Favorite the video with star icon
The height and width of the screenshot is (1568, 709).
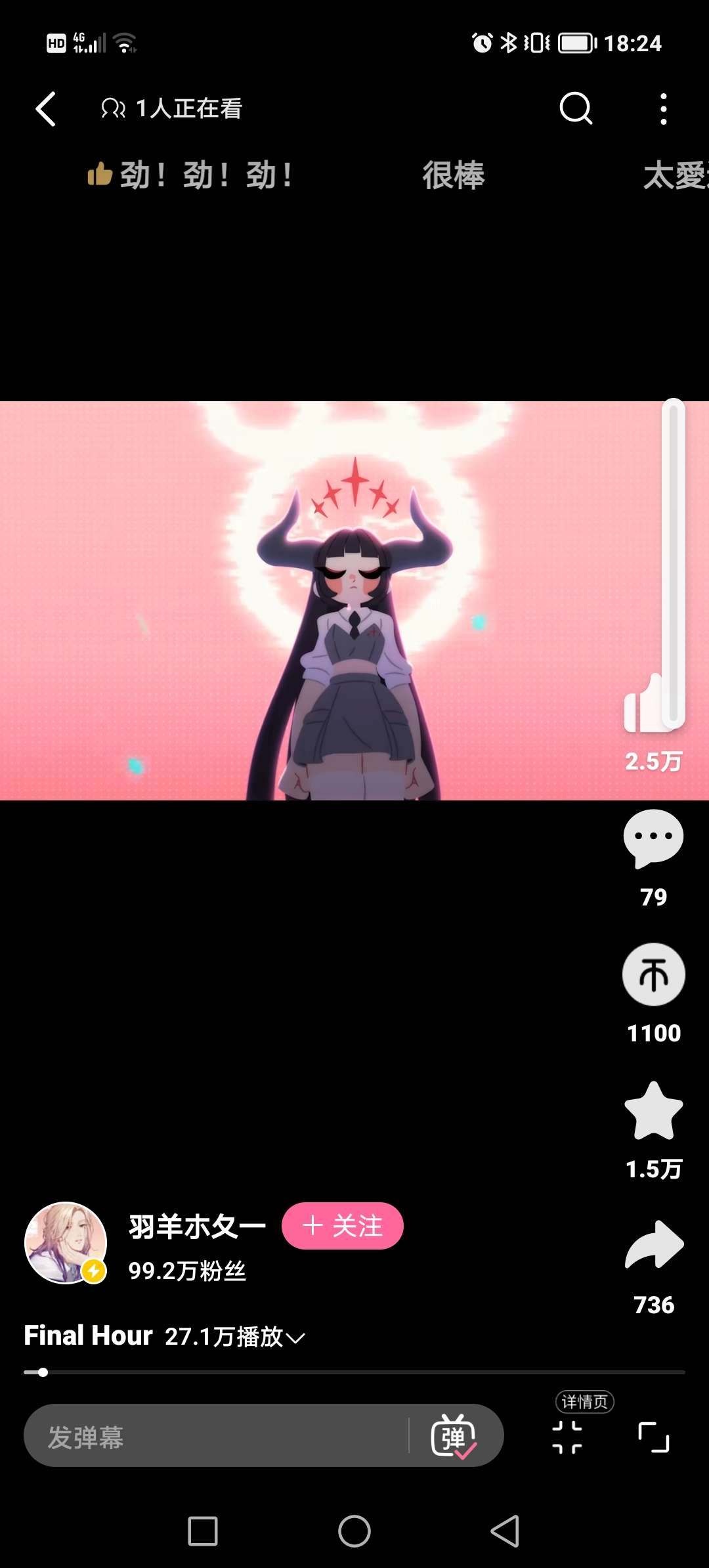[653, 1110]
